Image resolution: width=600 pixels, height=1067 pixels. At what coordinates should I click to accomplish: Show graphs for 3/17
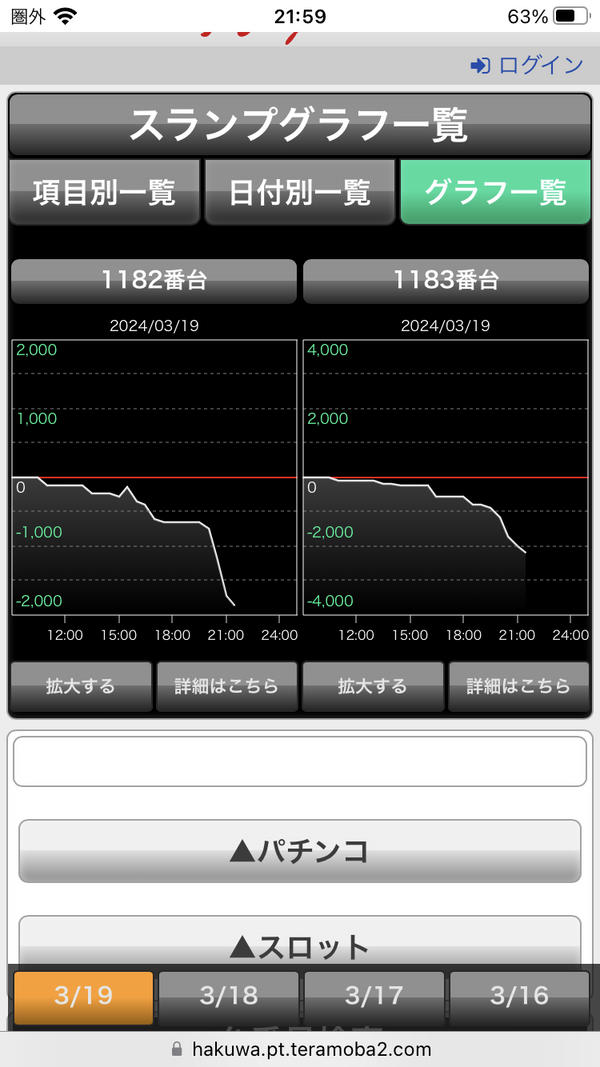point(374,997)
